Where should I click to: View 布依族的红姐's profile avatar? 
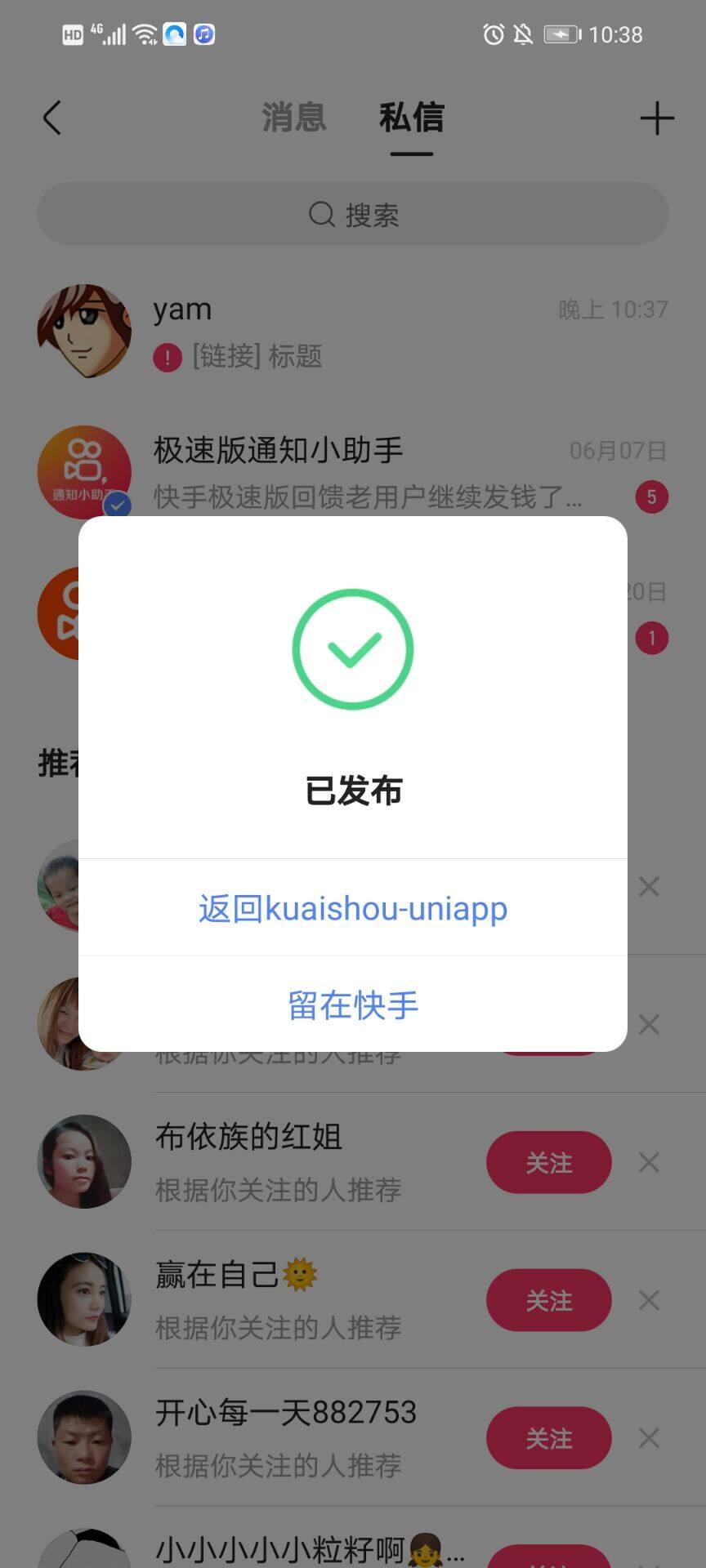pos(84,1161)
